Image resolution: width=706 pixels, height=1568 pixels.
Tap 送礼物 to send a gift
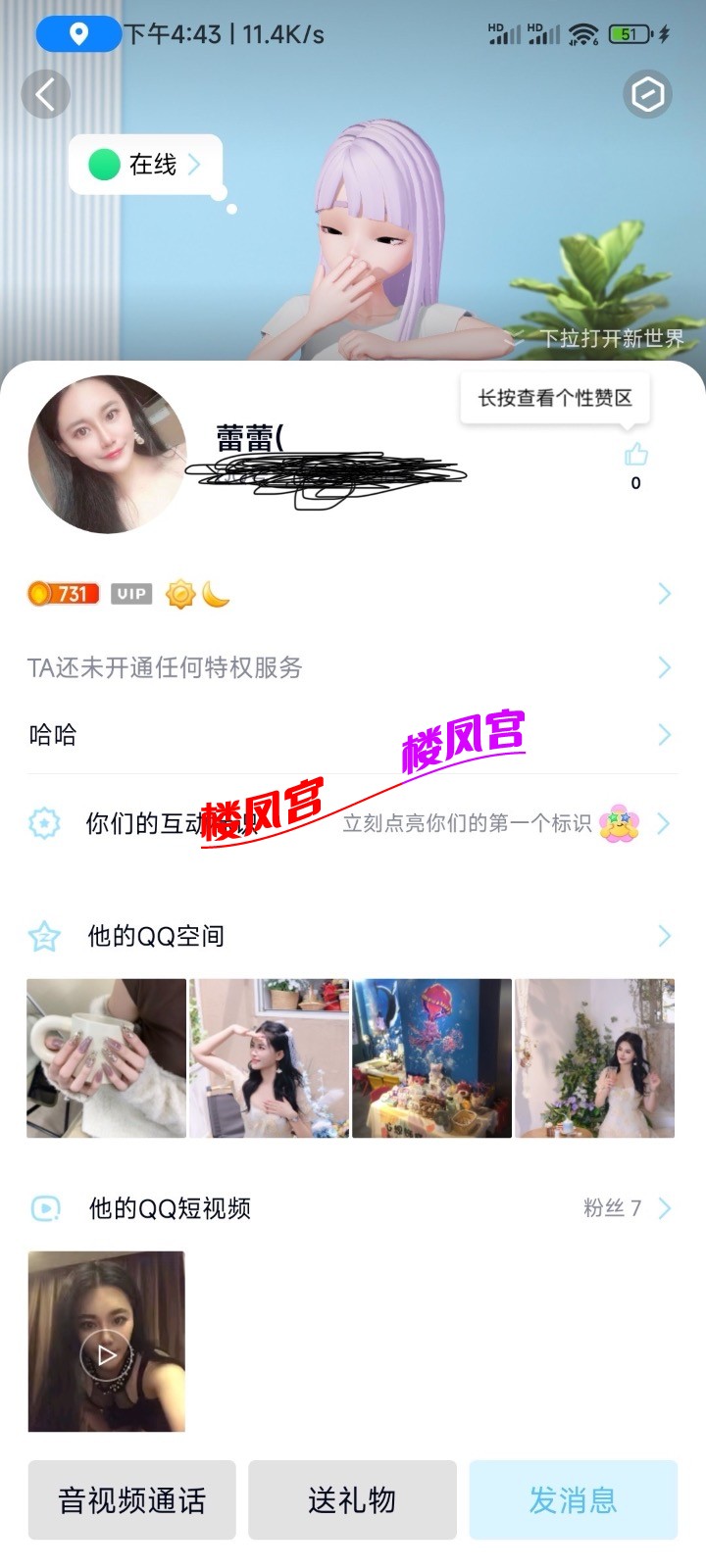click(352, 1499)
